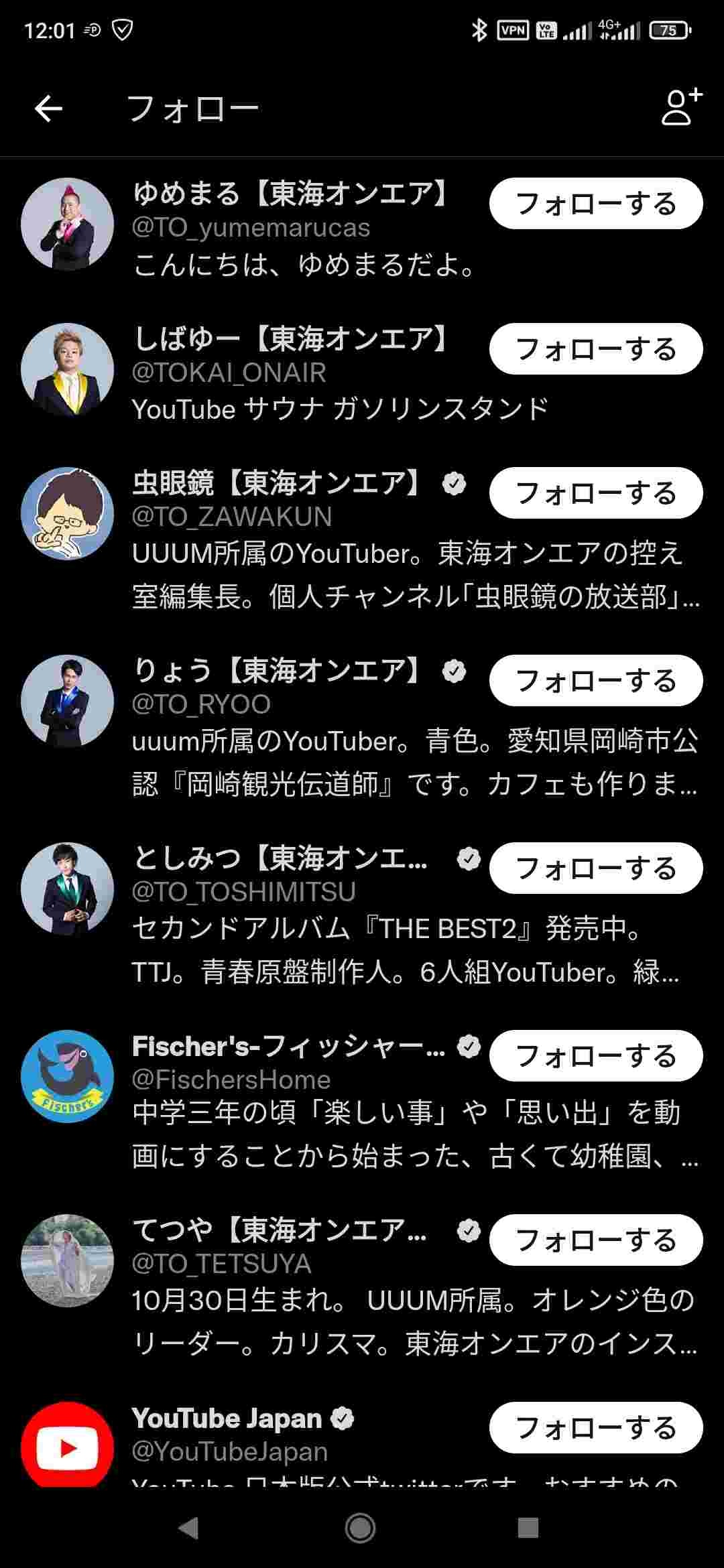Follow てつや @TO_TETSUYA
Viewport: 724px width, 1568px height.
coord(595,1240)
